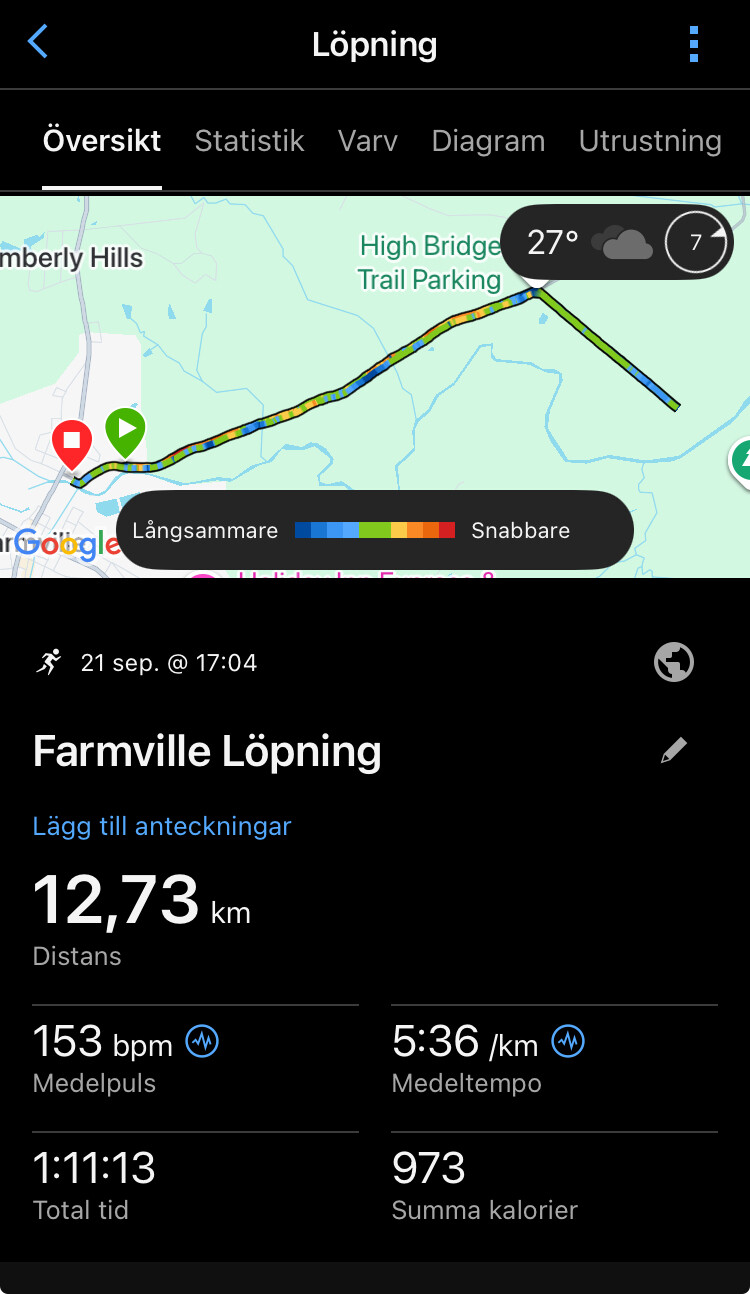
Task: Show the Diagram tab
Action: click(x=488, y=141)
